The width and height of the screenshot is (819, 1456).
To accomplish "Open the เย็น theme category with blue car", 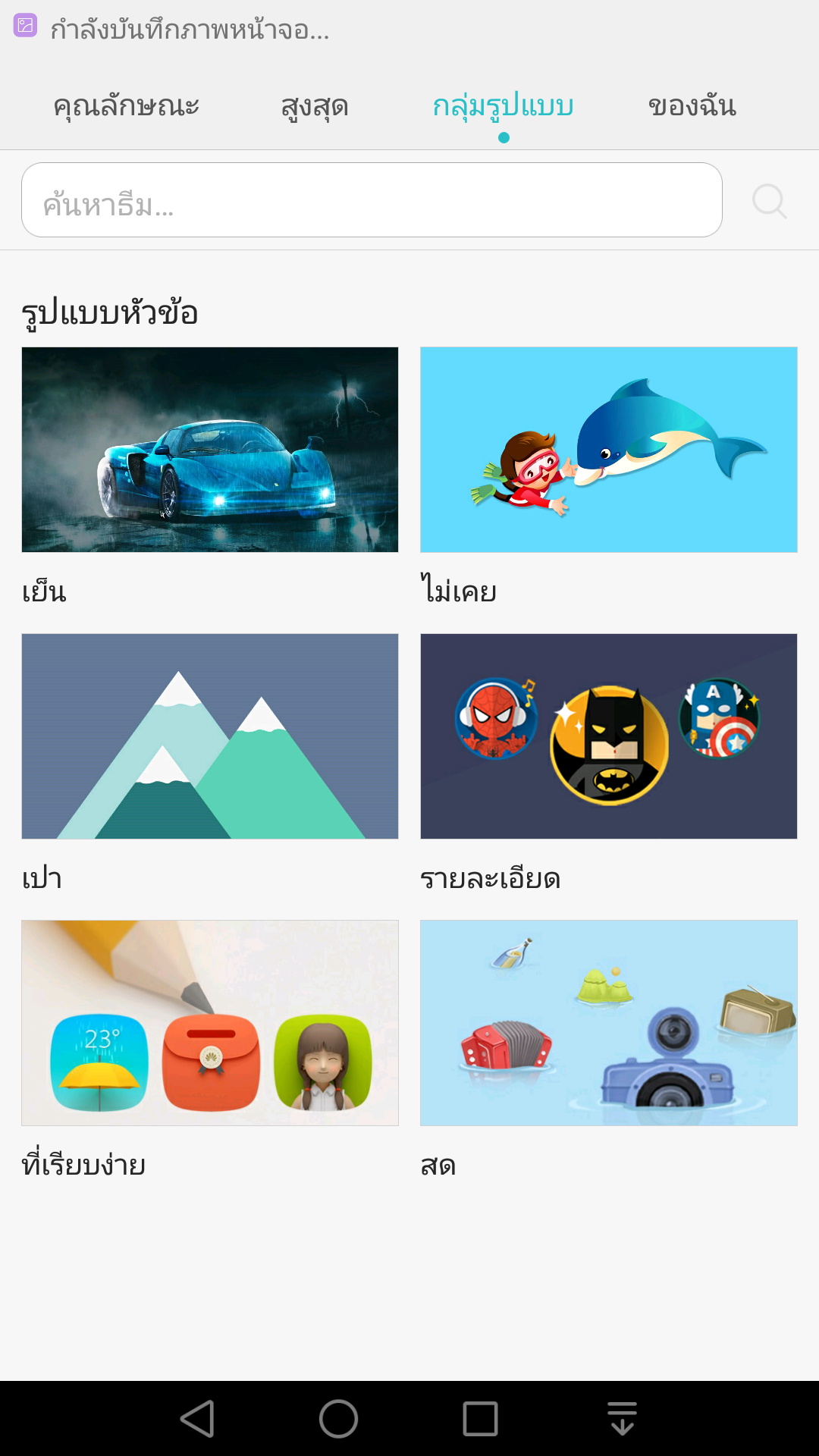I will coord(210,450).
